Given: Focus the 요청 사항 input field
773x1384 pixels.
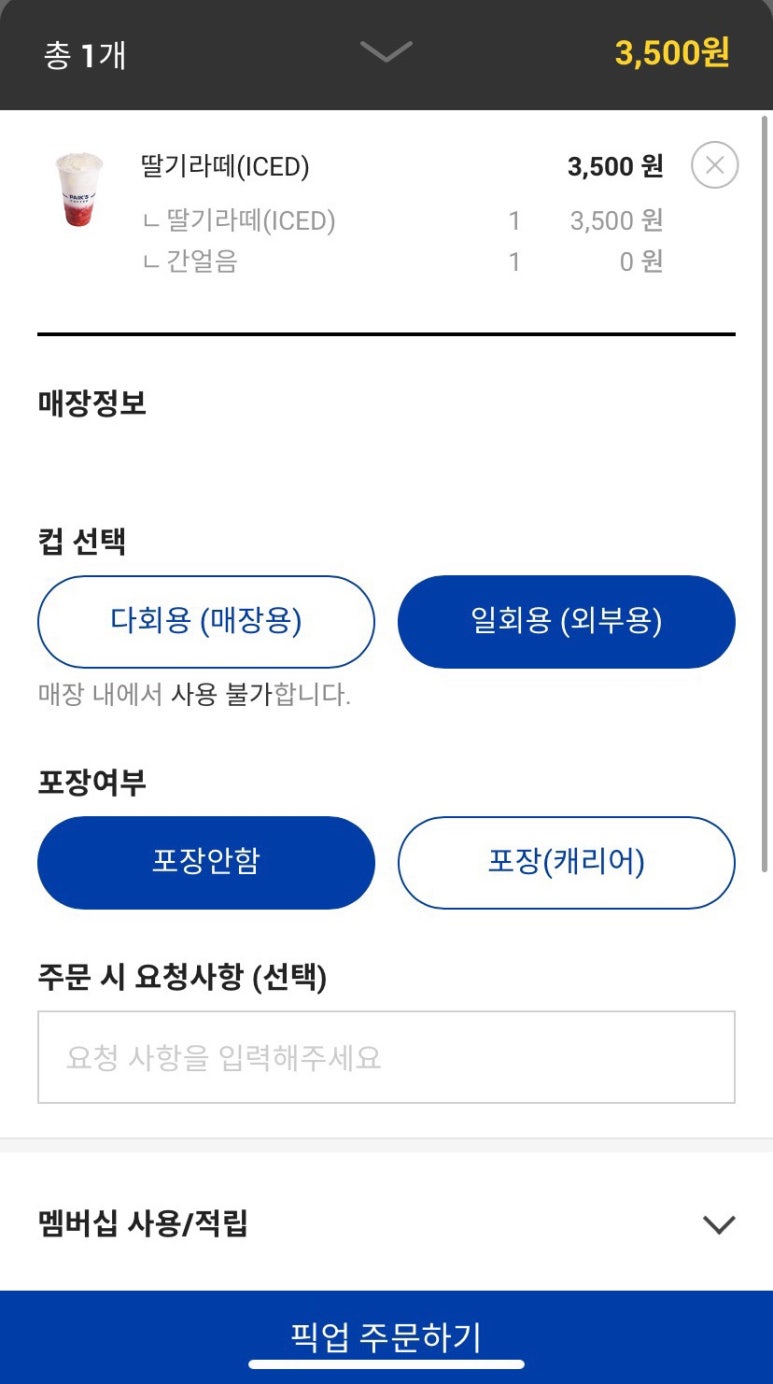Looking at the screenshot, I should (x=386, y=1057).
